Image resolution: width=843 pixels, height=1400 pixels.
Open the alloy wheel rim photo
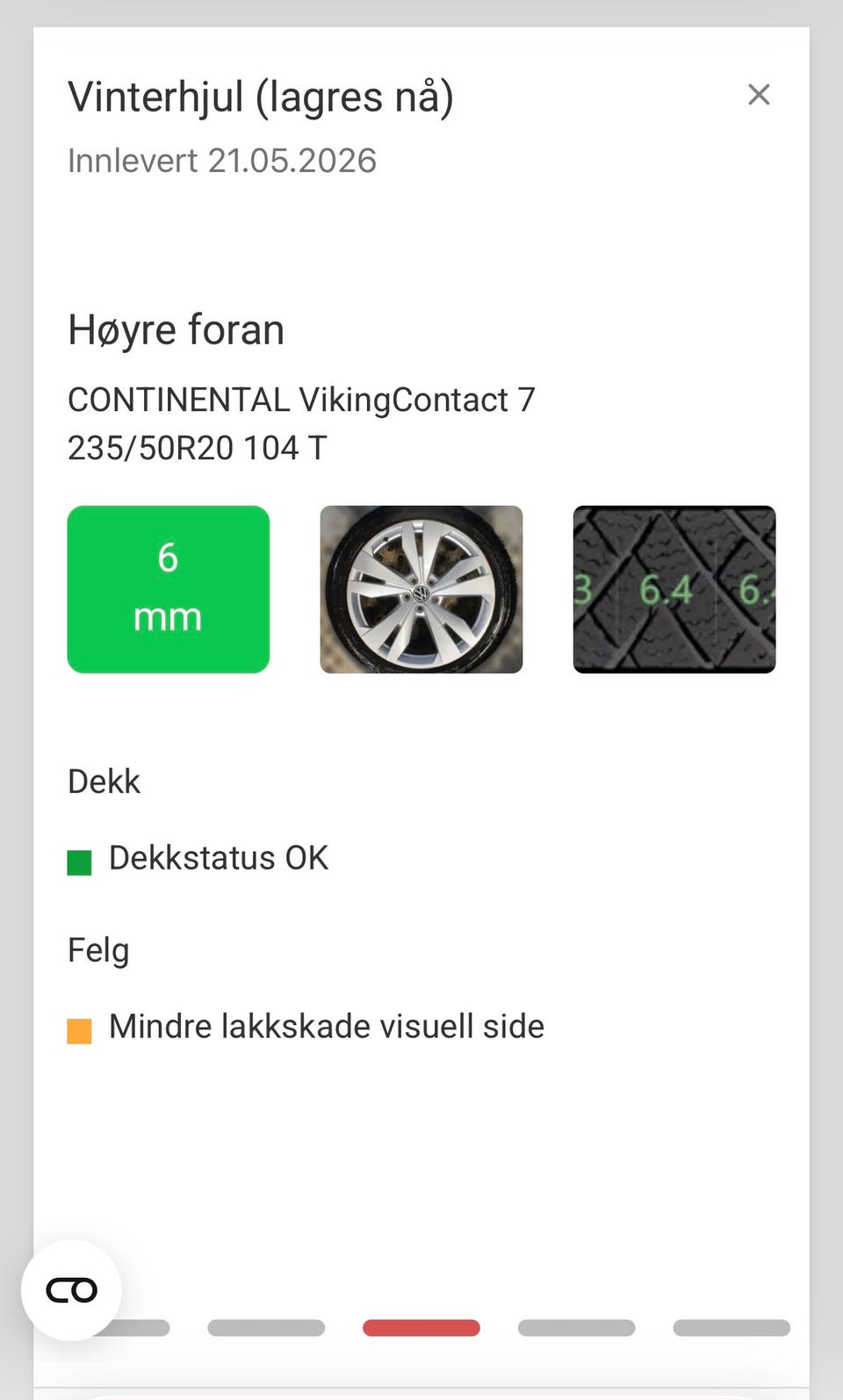click(421, 589)
